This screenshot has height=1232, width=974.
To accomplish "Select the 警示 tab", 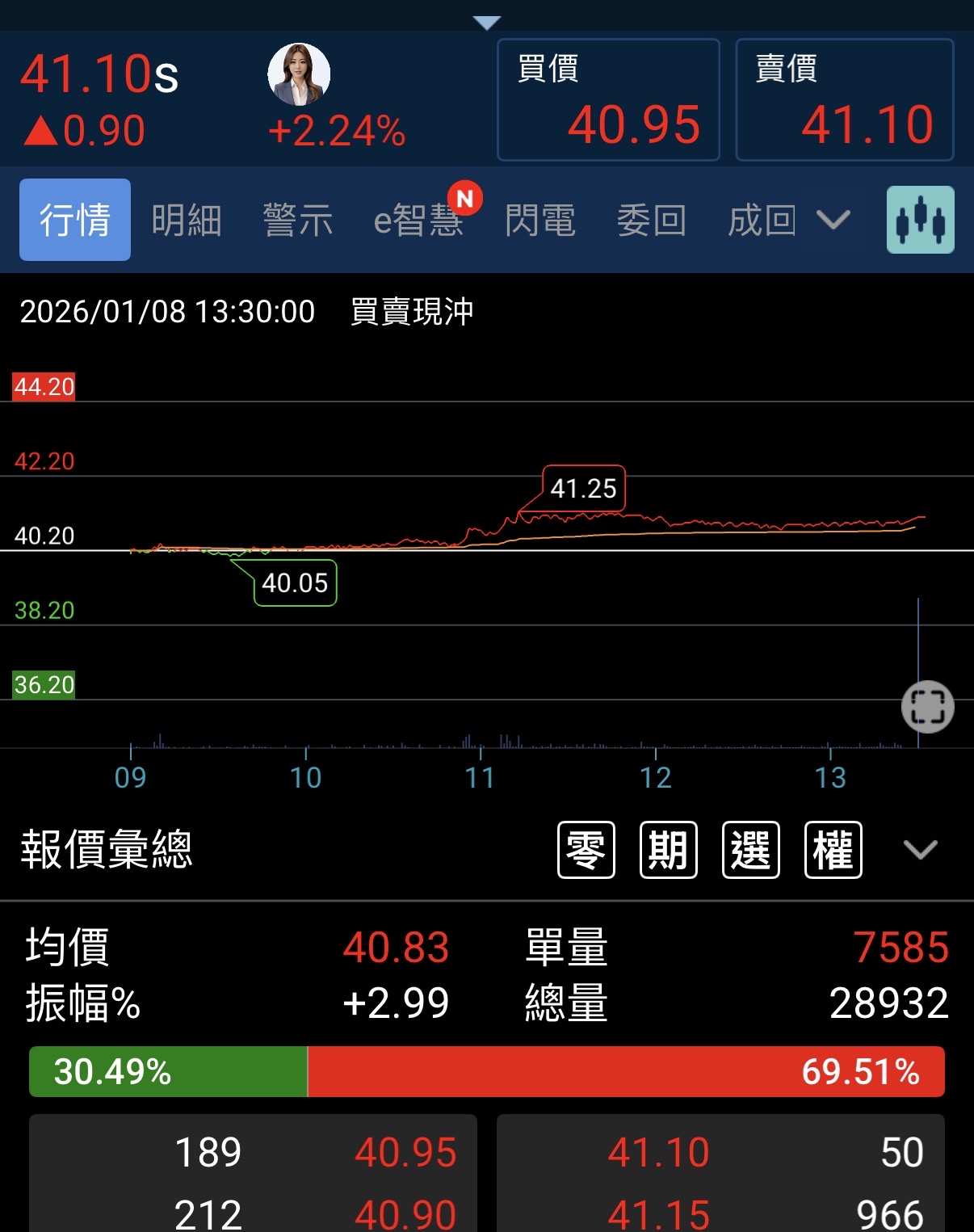I will [x=298, y=220].
